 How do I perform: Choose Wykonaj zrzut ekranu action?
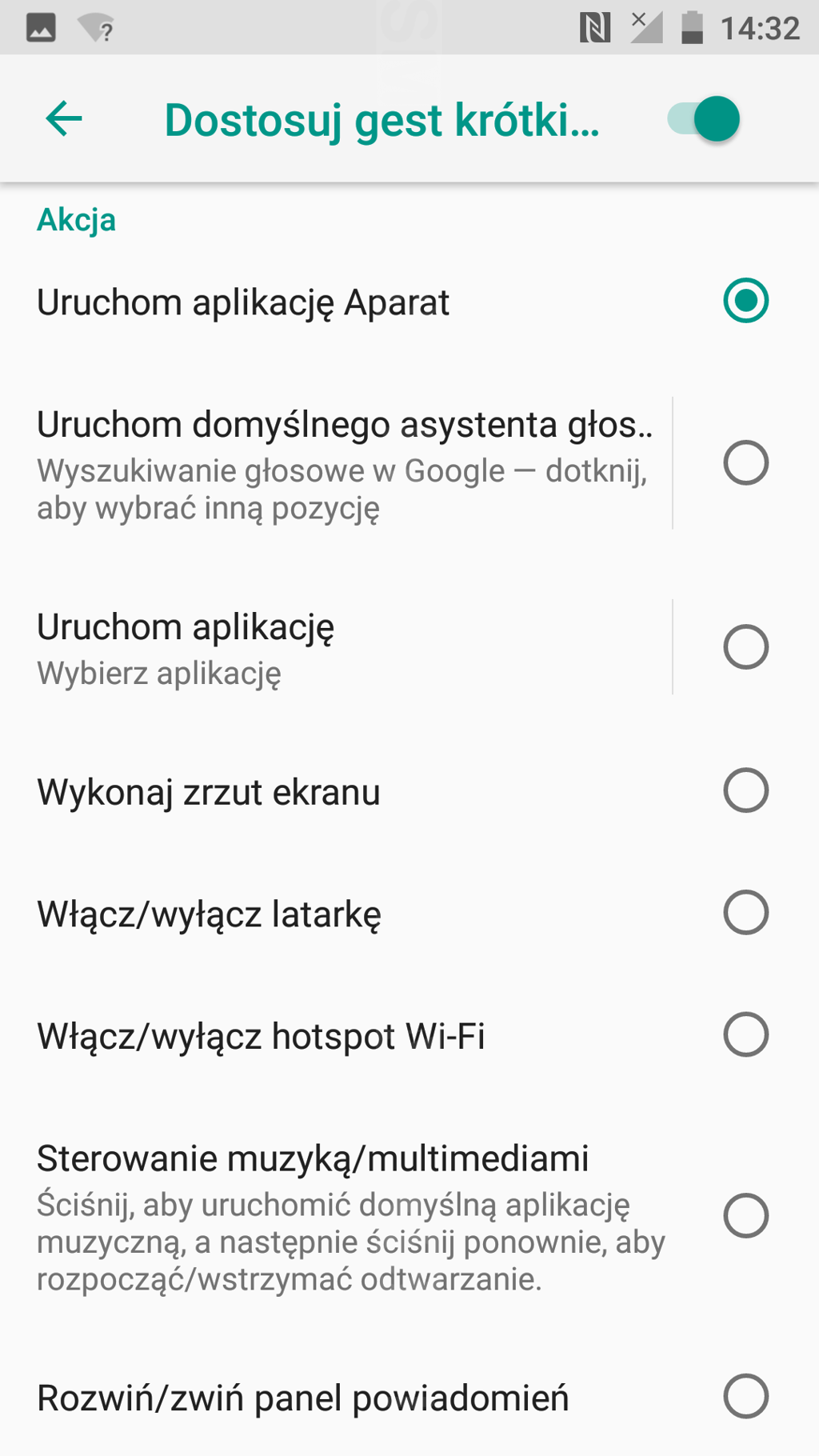coord(745,791)
